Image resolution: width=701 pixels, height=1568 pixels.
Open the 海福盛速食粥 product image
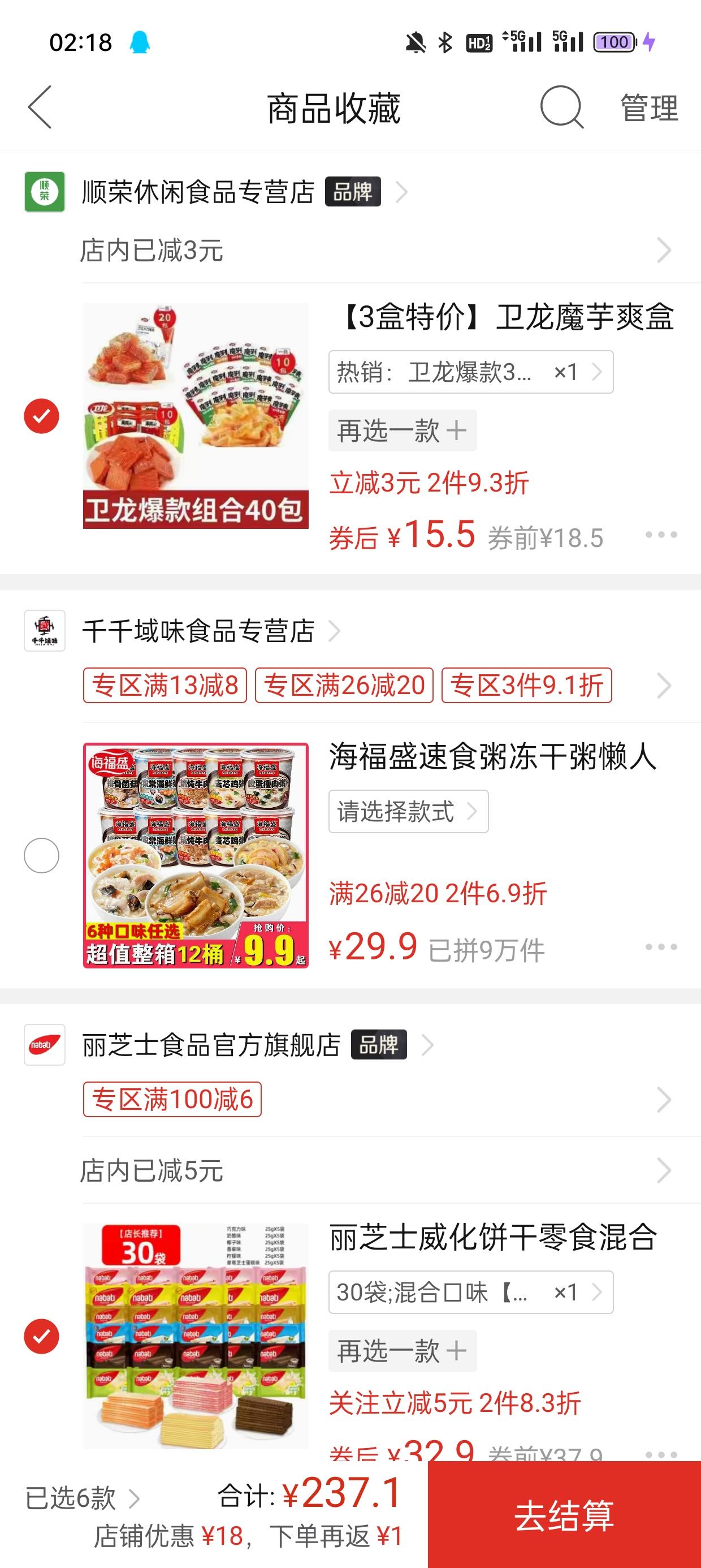196,855
